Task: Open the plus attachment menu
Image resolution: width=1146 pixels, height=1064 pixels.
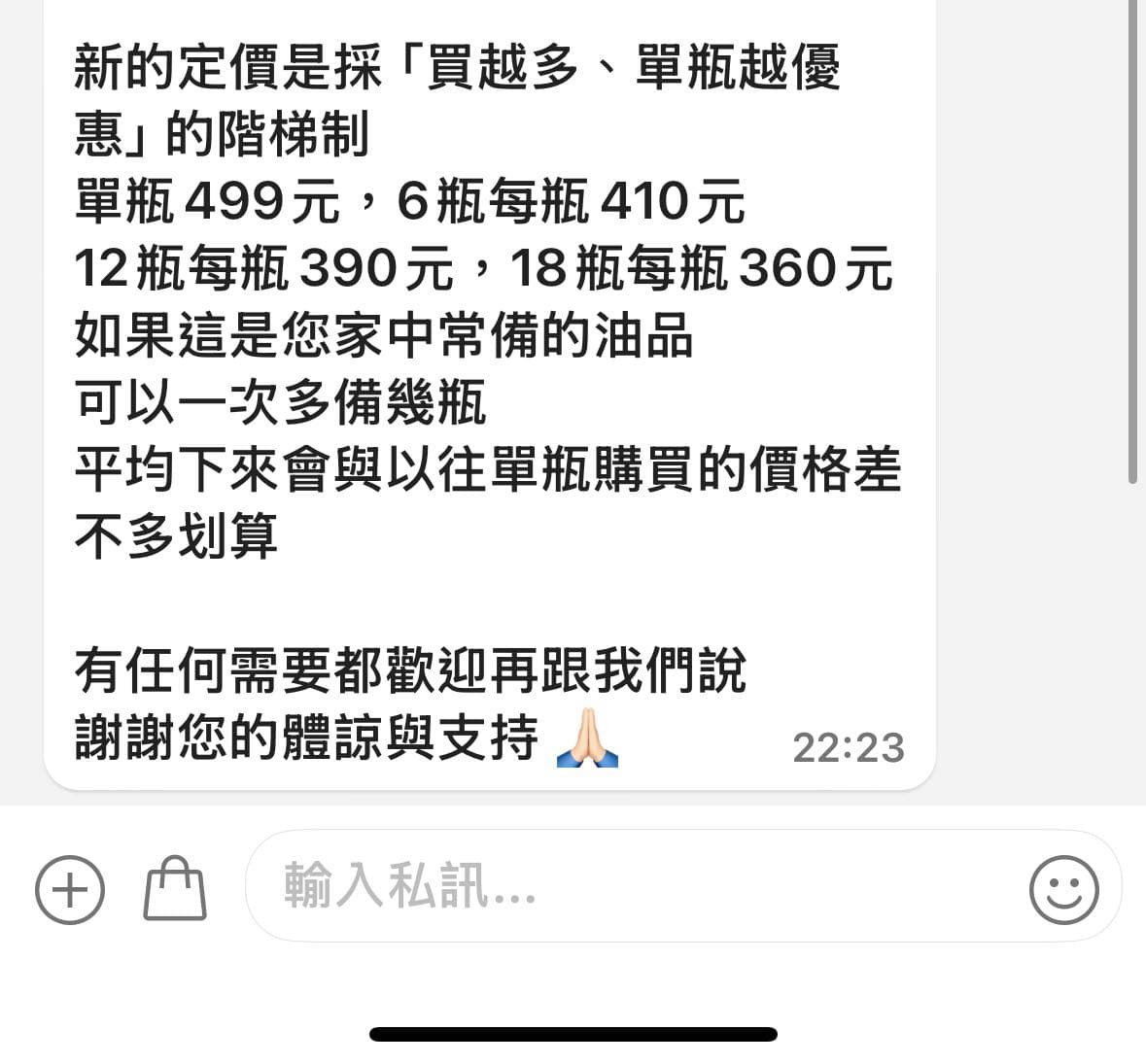Action: click(x=70, y=889)
